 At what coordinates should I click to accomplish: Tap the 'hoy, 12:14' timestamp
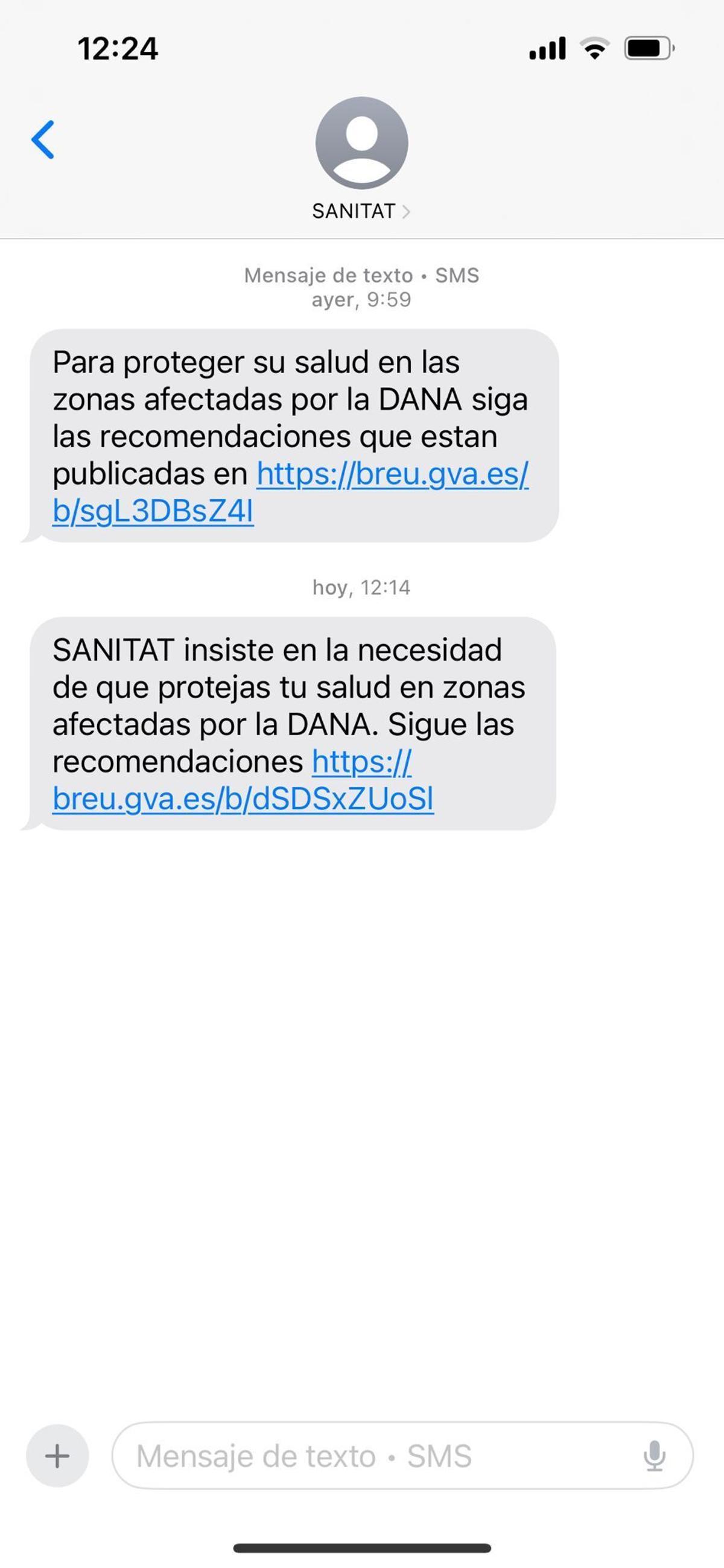361,588
